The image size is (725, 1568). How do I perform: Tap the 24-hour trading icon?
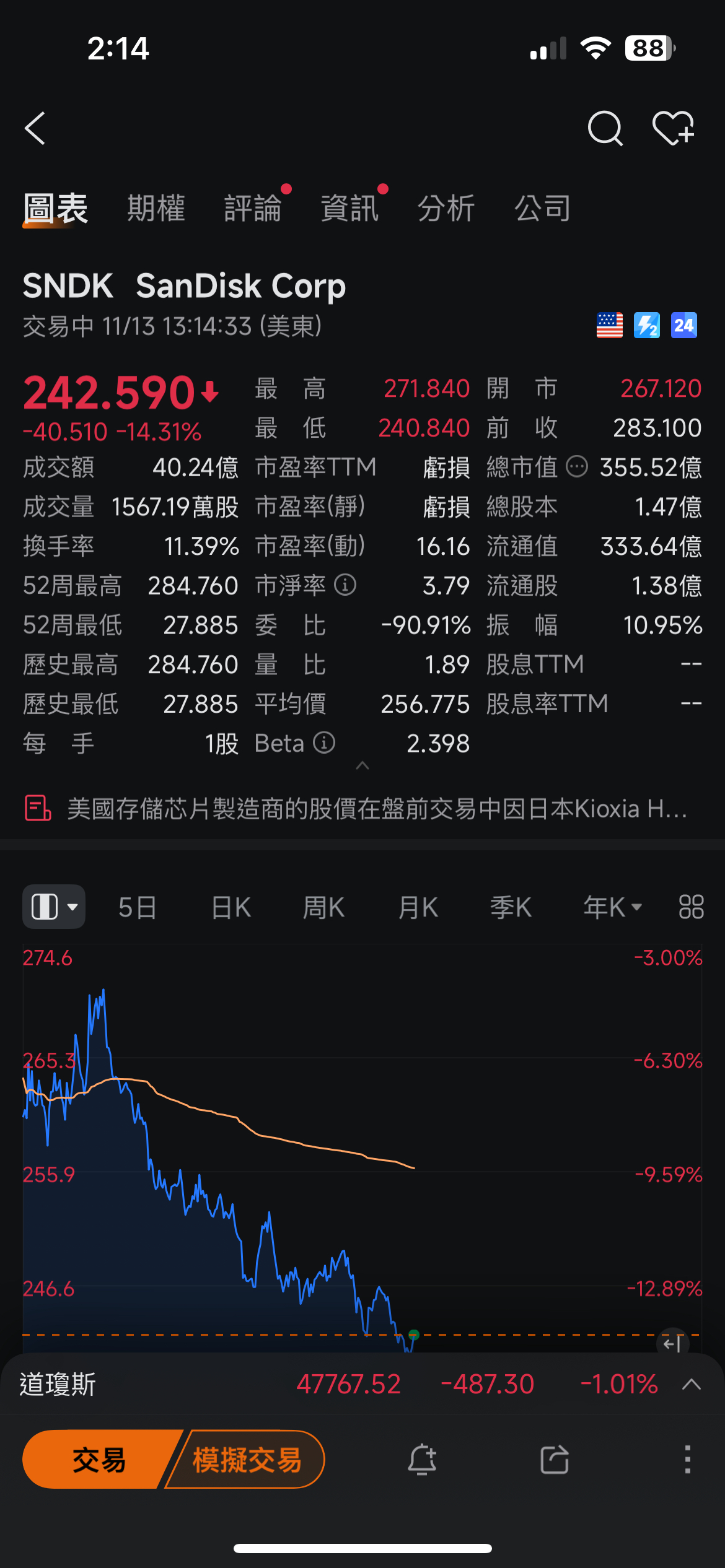click(684, 325)
